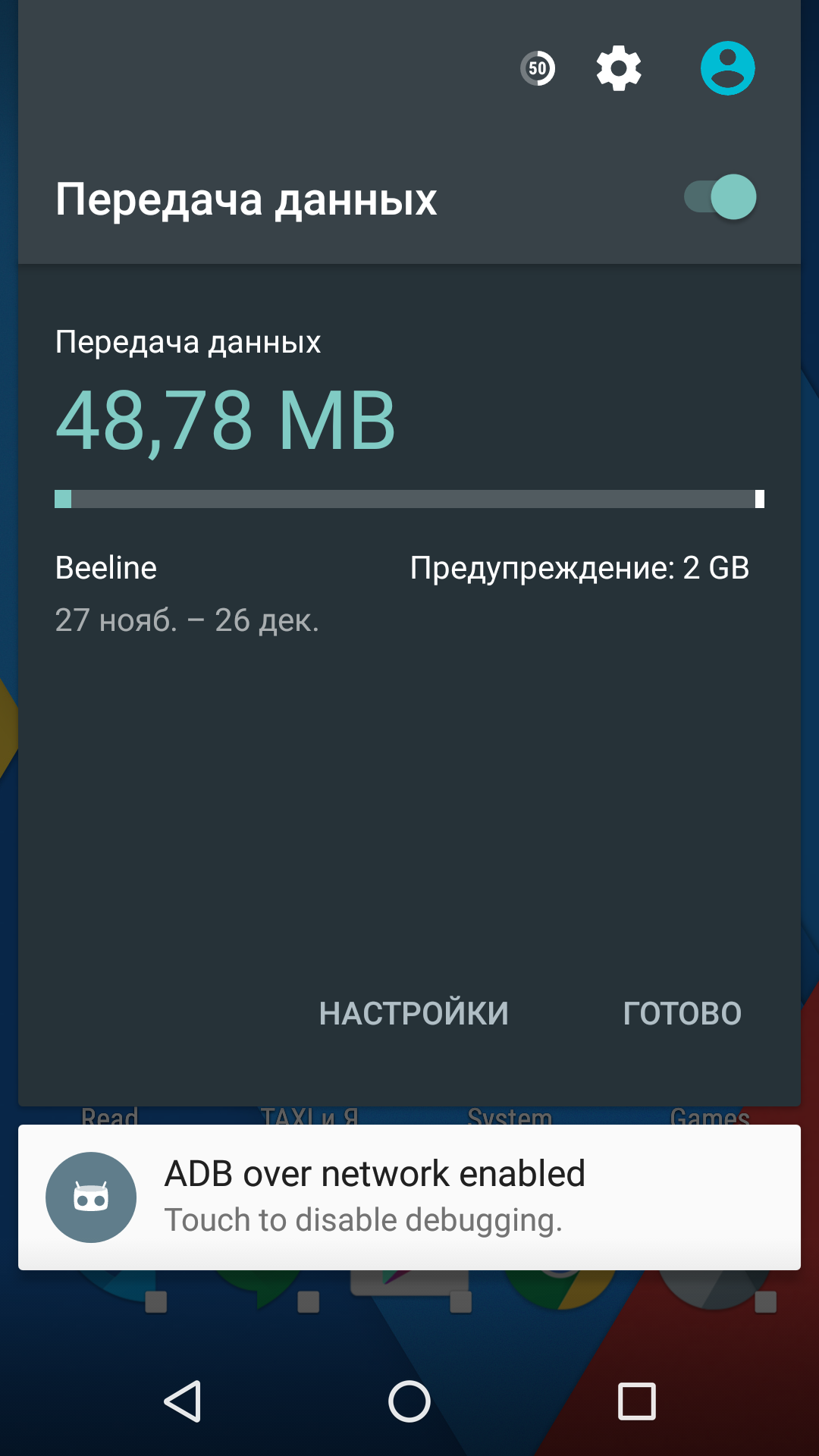This screenshot has width=819, height=1456.
Task: Open the recent apps overview
Action: (636, 1401)
